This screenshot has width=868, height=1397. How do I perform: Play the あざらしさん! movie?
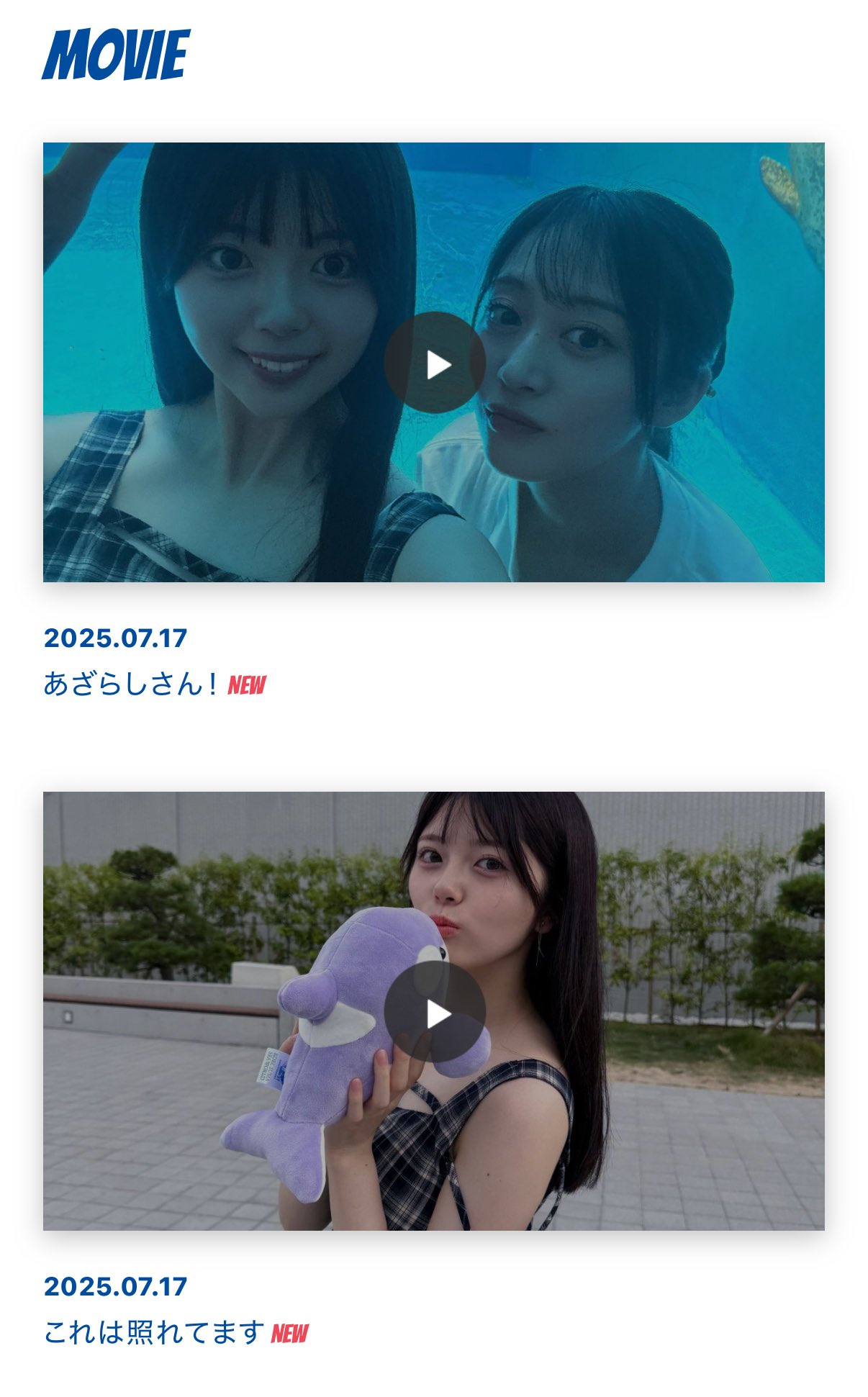435,363
